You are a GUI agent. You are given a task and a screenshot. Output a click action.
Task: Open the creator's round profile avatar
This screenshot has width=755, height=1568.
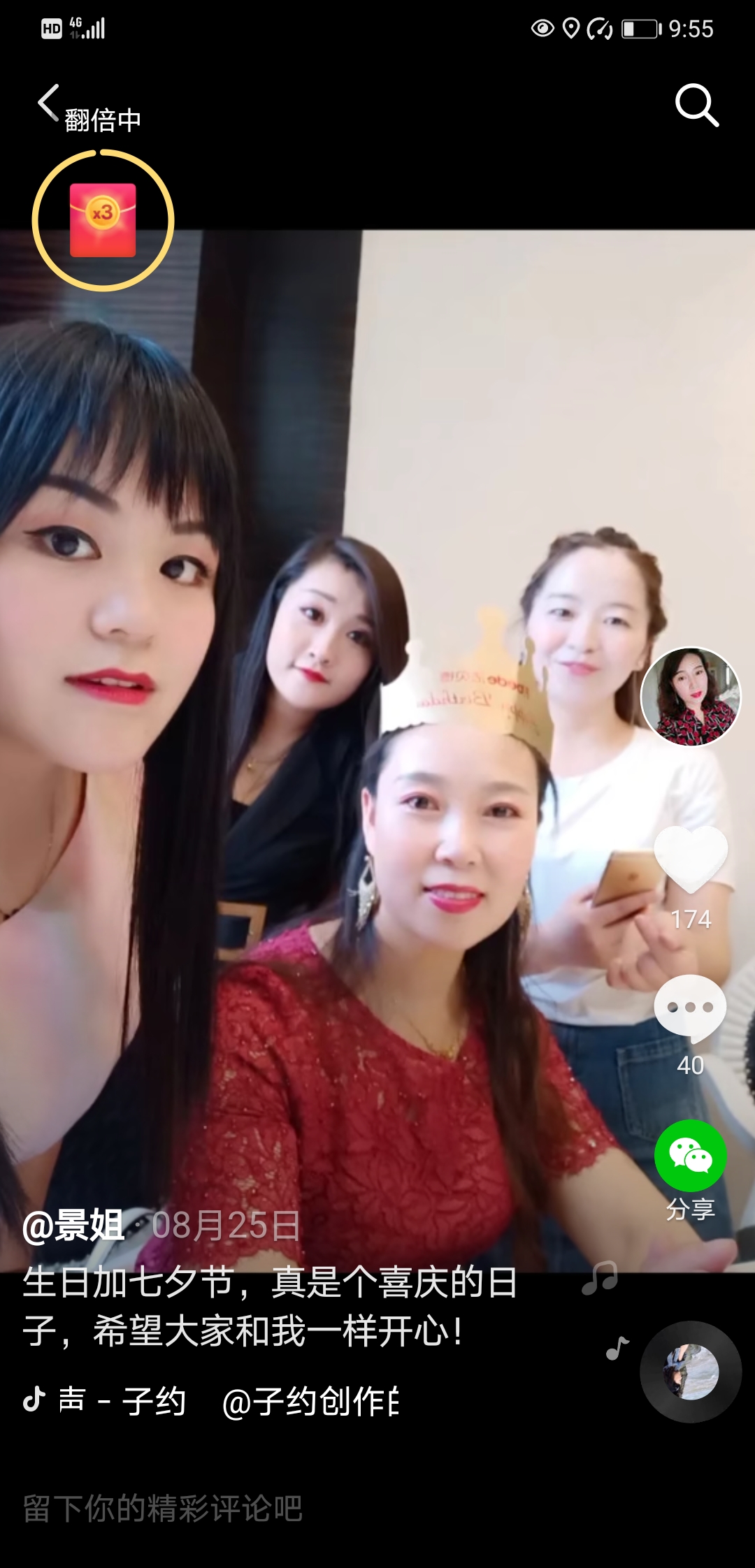(691, 697)
